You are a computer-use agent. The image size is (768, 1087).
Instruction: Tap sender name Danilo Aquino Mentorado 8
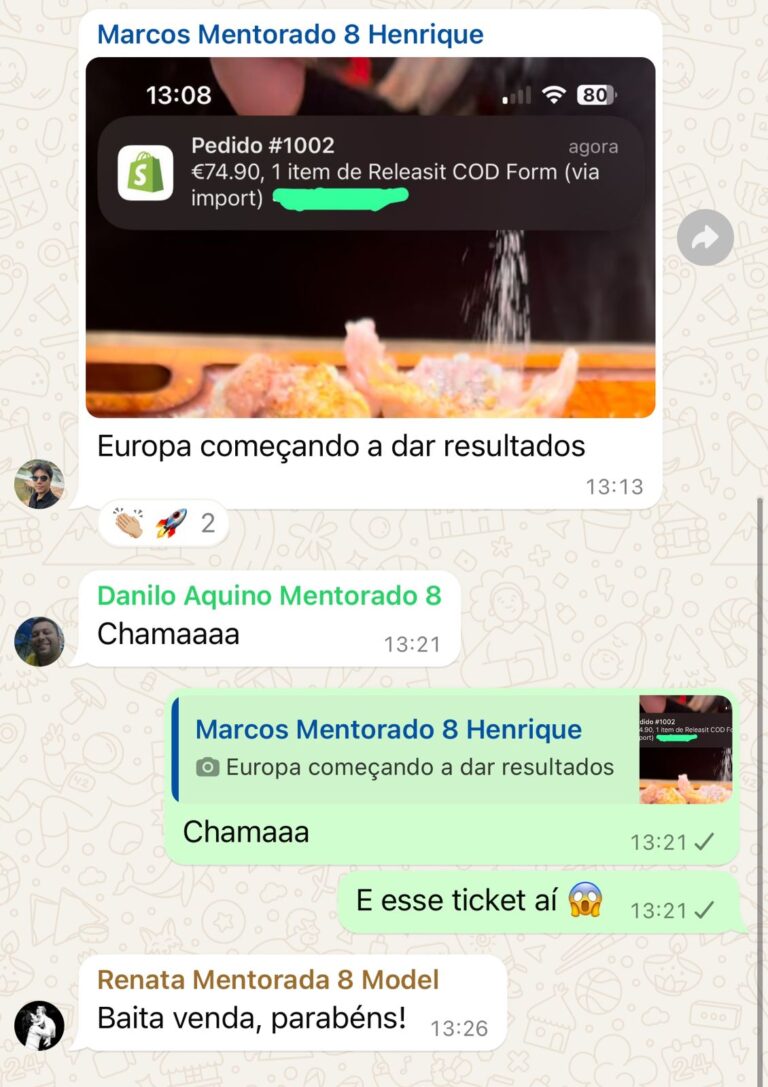point(269,596)
